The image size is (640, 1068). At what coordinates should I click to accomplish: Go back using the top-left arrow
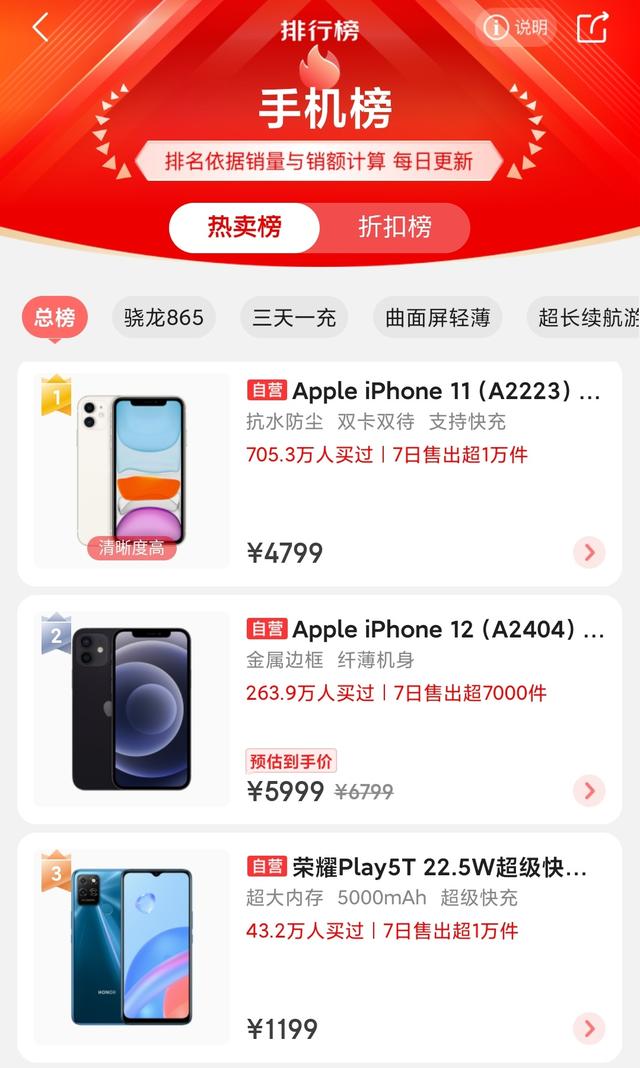(x=40, y=28)
